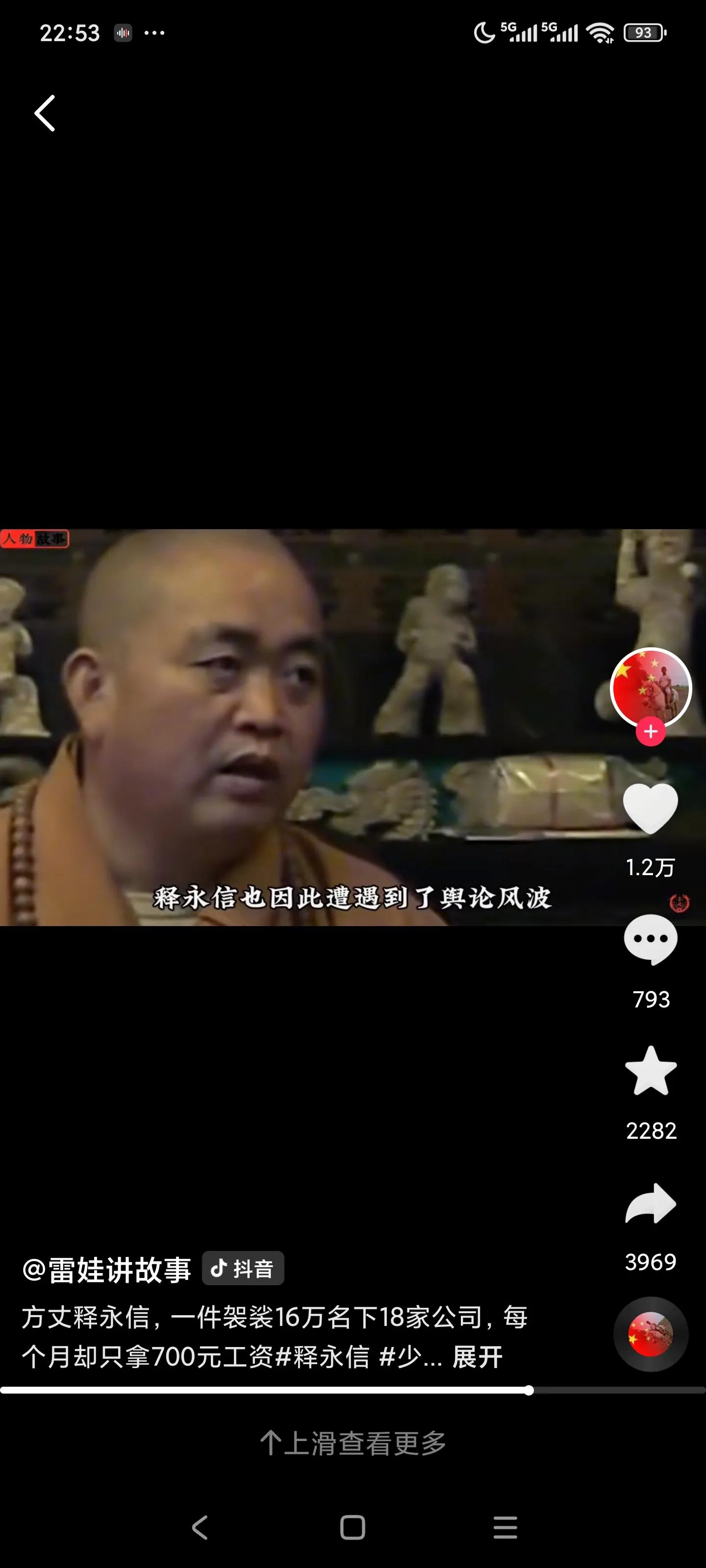Like this video with the heart
Screen dimensions: 706x1568
[651, 808]
